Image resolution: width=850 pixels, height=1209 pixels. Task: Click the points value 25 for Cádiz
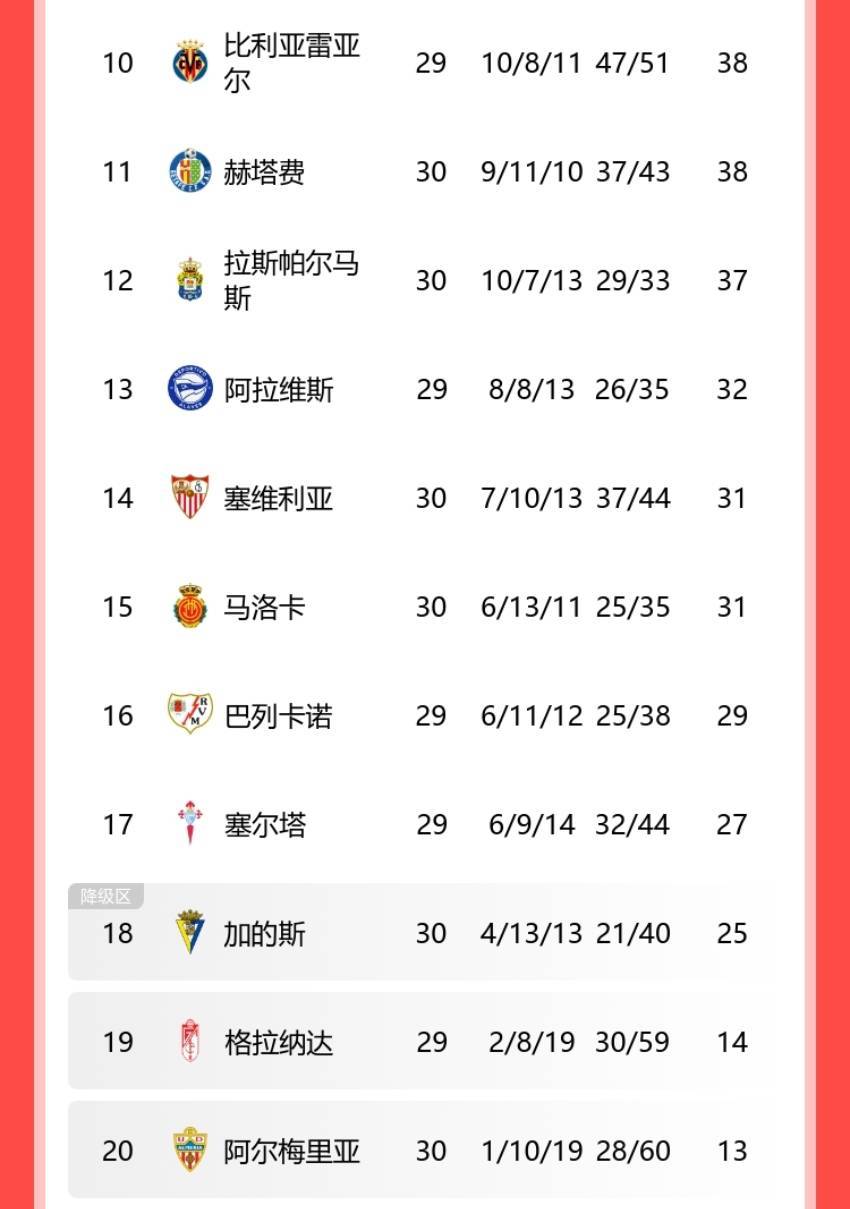pos(733,933)
